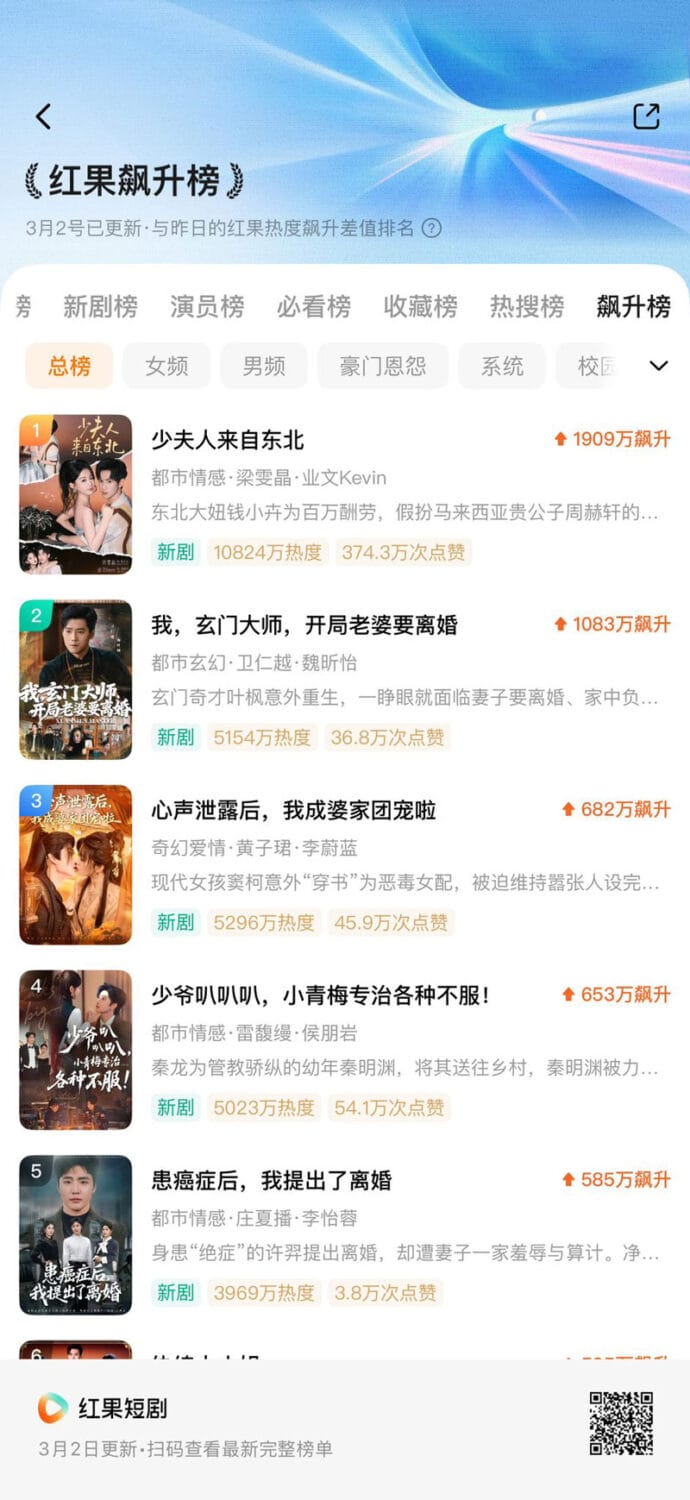This screenshot has height=1500, width=690.
Task: Filter the list by 男频
Action: click(264, 366)
